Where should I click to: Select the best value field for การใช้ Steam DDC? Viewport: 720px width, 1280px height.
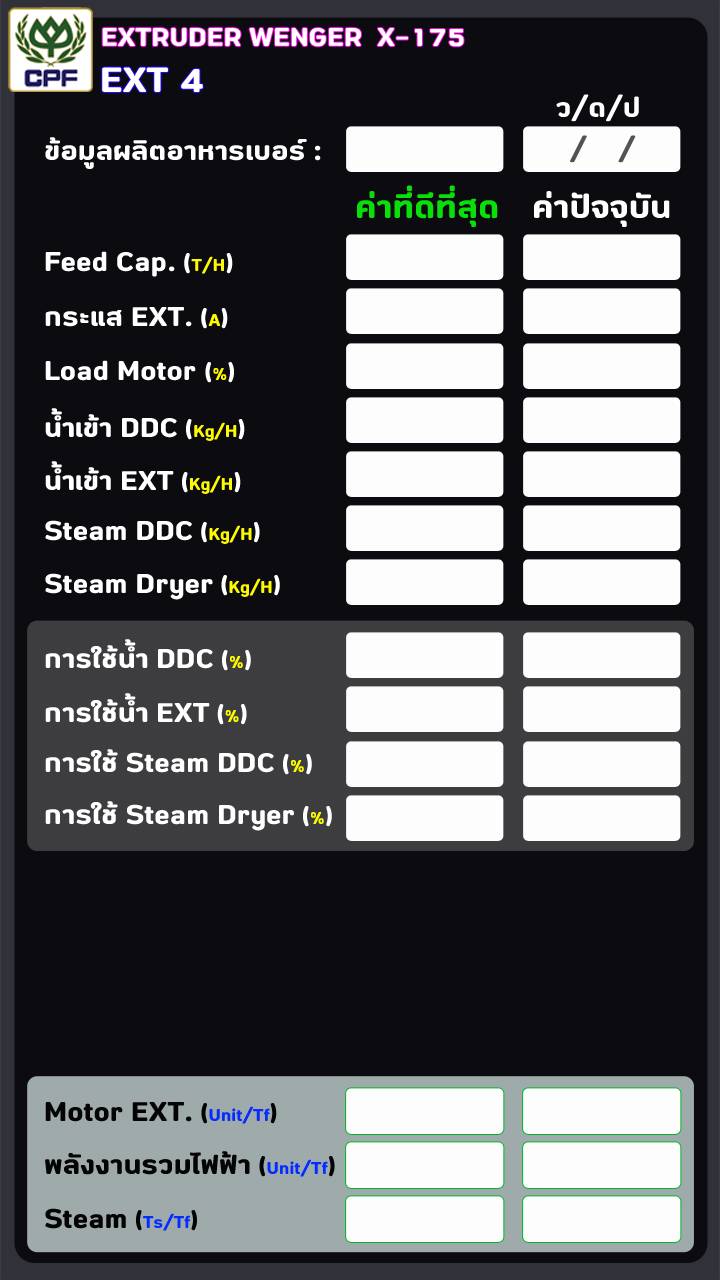pyautogui.click(x=425, y=764)
